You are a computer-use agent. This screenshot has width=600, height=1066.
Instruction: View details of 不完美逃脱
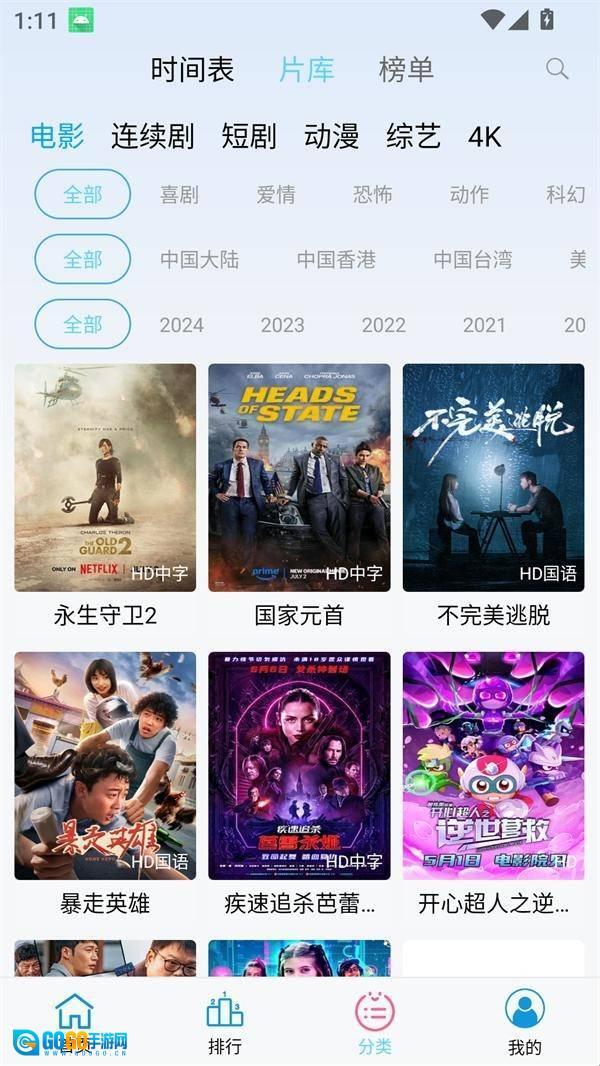493,478
